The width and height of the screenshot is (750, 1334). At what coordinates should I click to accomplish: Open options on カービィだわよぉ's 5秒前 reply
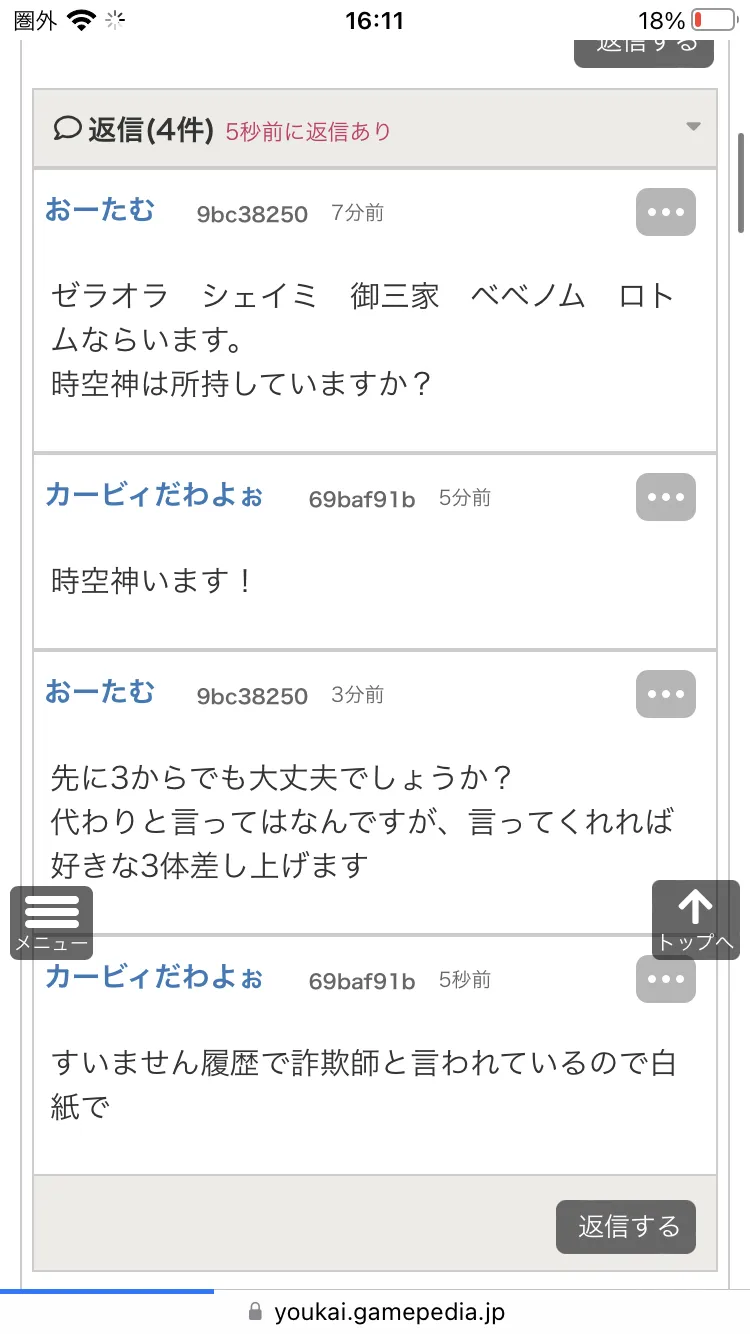point(666,979)
